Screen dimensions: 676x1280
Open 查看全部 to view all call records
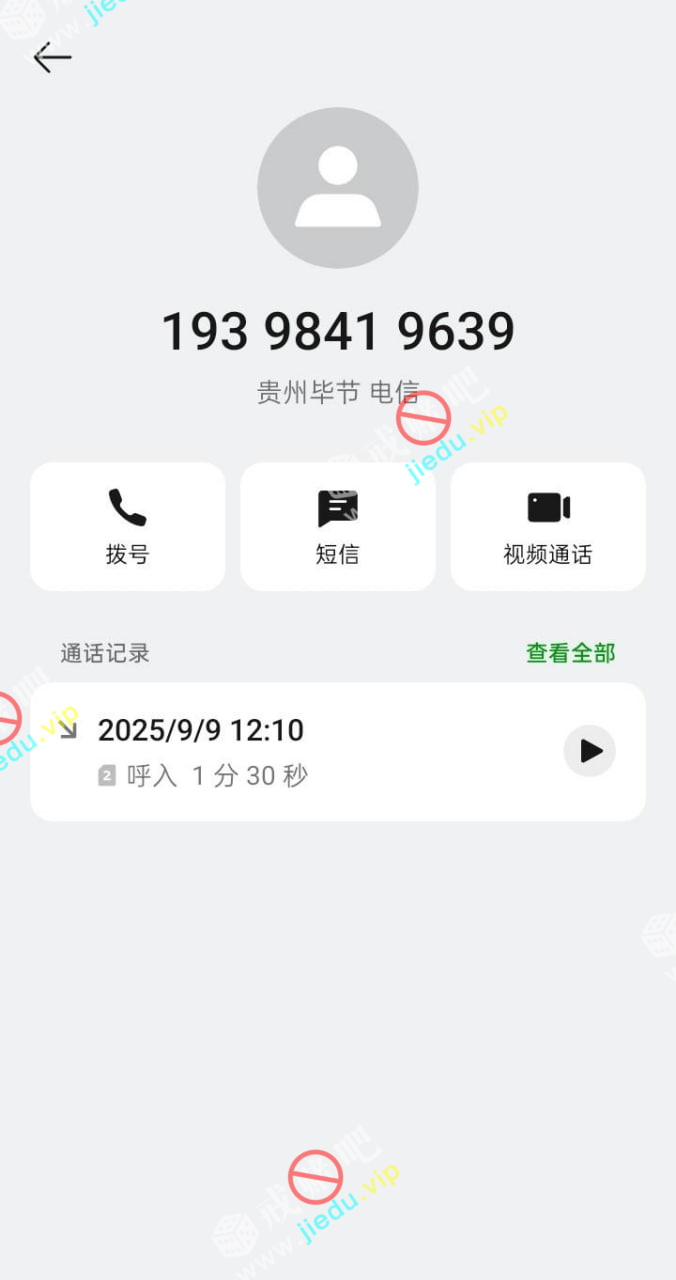[570, 653]
